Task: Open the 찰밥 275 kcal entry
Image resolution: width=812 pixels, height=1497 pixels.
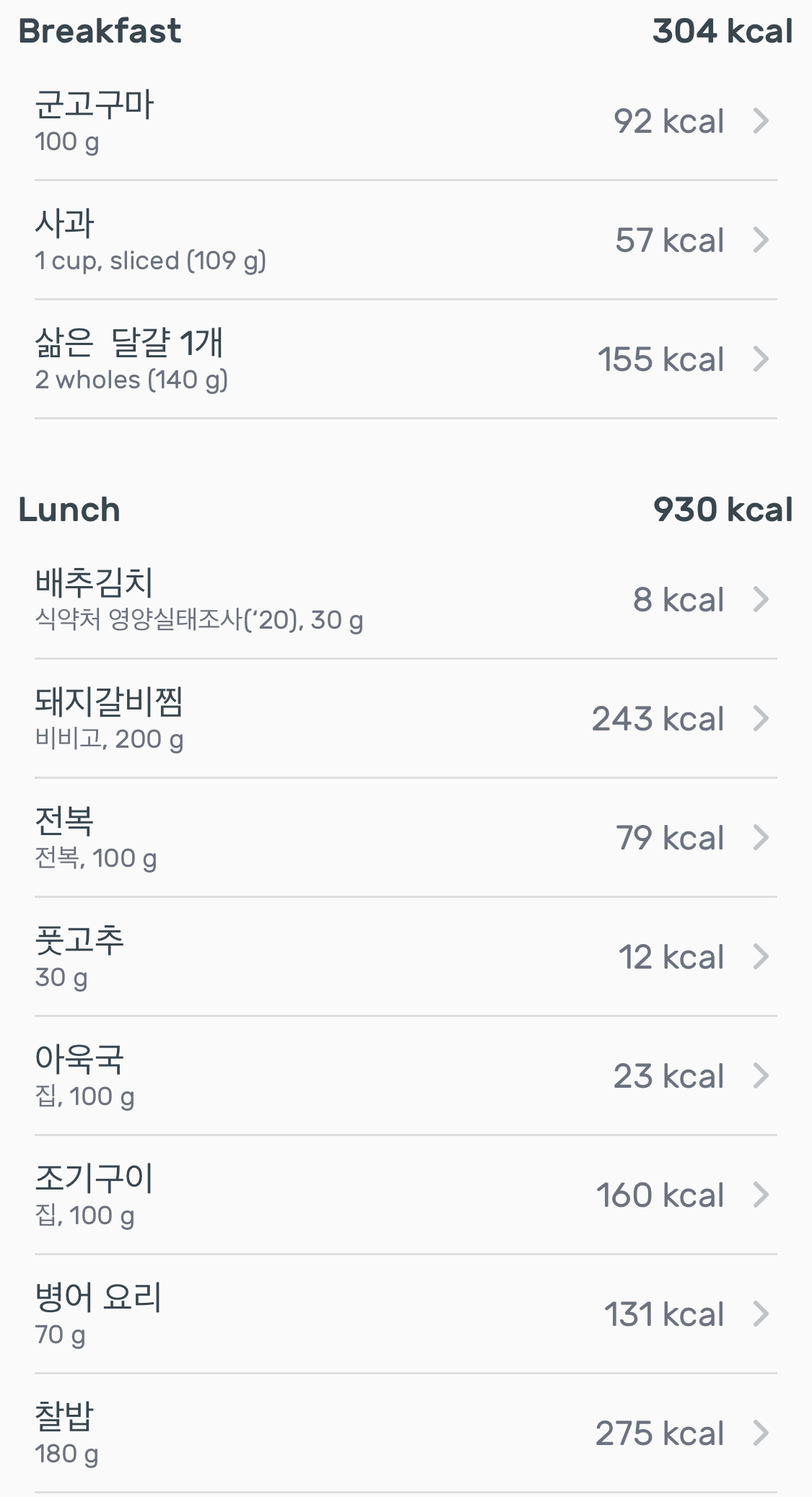Action: pyautogui.click(x=406, y=1433)
